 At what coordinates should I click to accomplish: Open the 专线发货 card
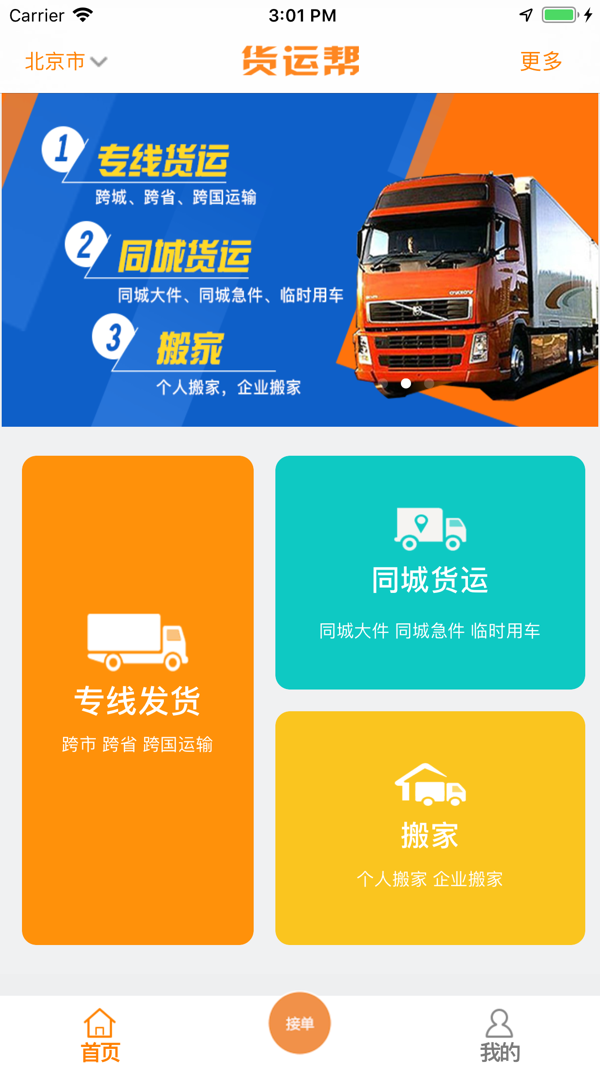[138, 700]
